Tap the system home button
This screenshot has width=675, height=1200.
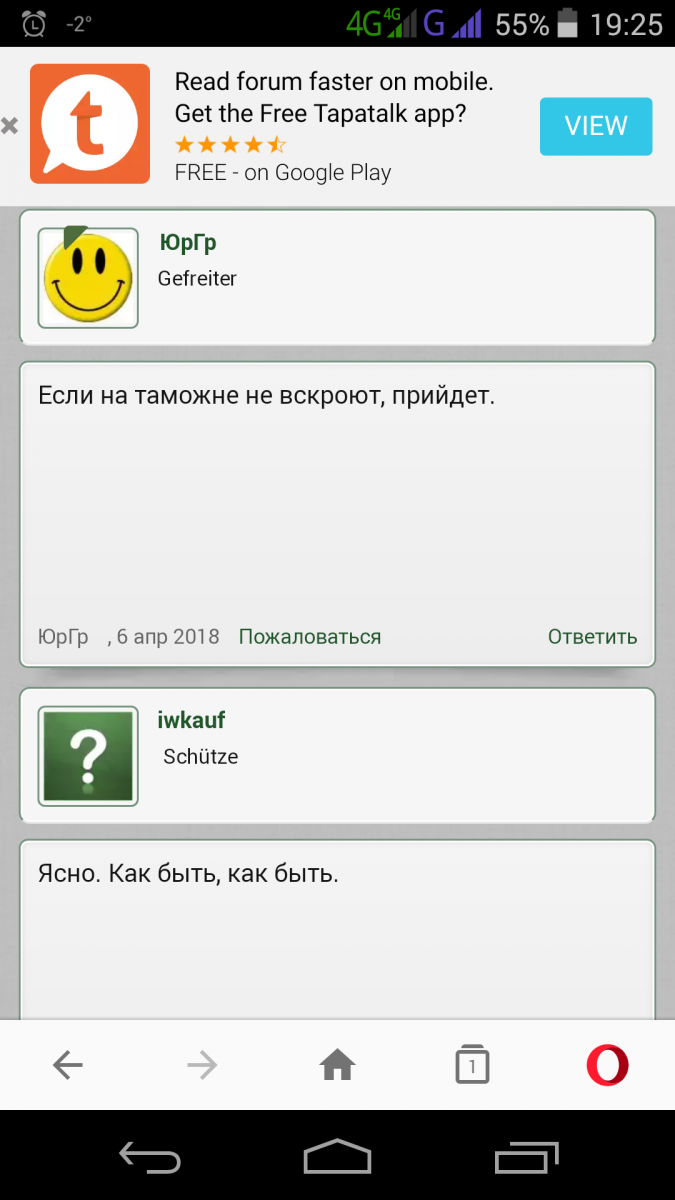click(337, 1158)
